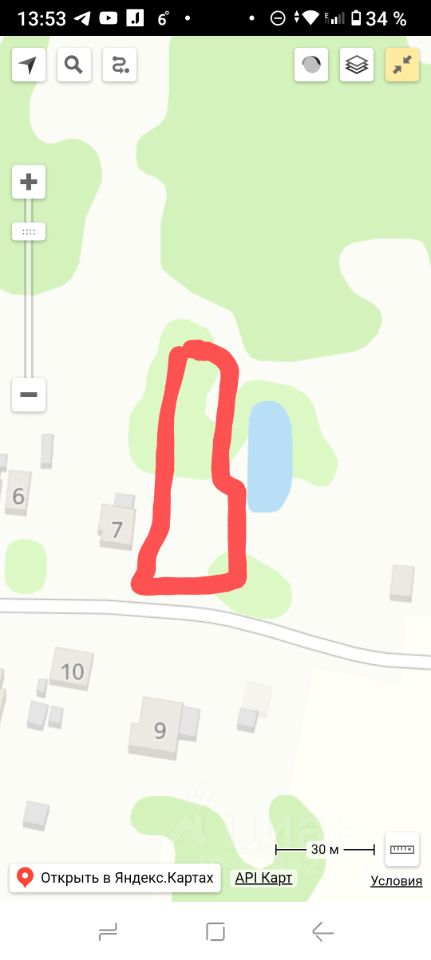Toggle the traffic layer button
The height and width of the screenshot is (960, 431).
(x=311, y=65)
